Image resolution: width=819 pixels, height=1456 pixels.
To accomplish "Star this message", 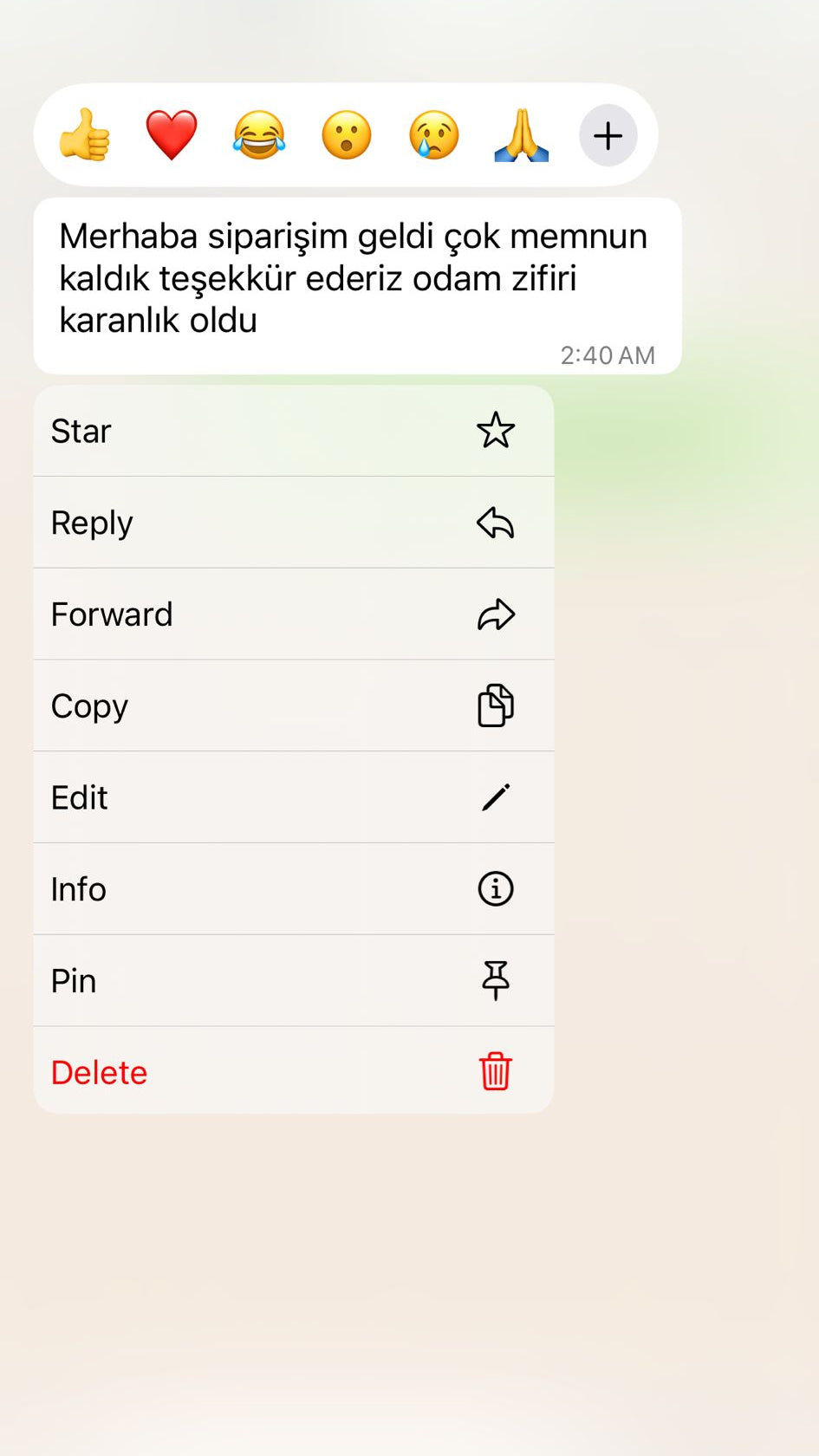I will 293,431.
